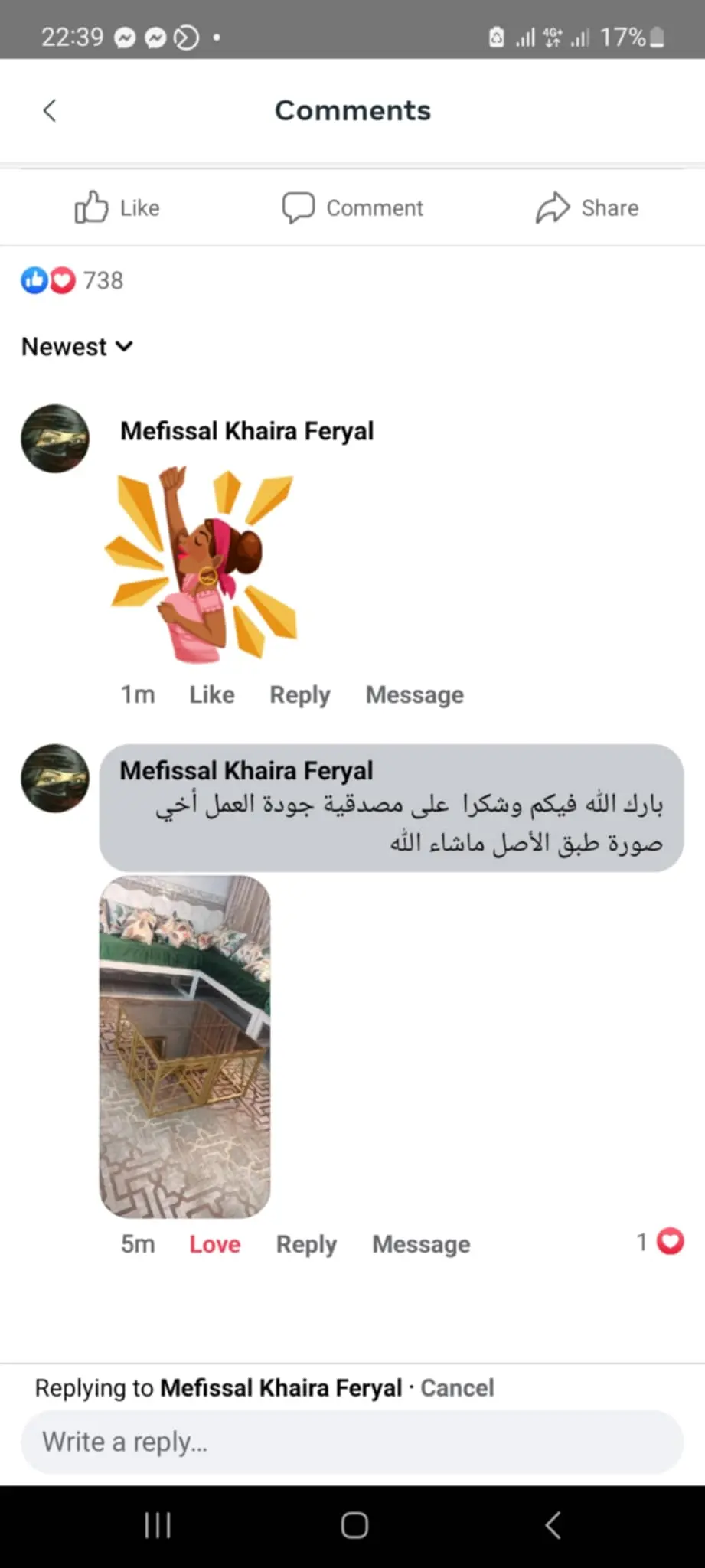This screenshot has width=705, height=1568.
Task: Remove Love reaction on the 5m comment
Action: tap(214, 1244)
